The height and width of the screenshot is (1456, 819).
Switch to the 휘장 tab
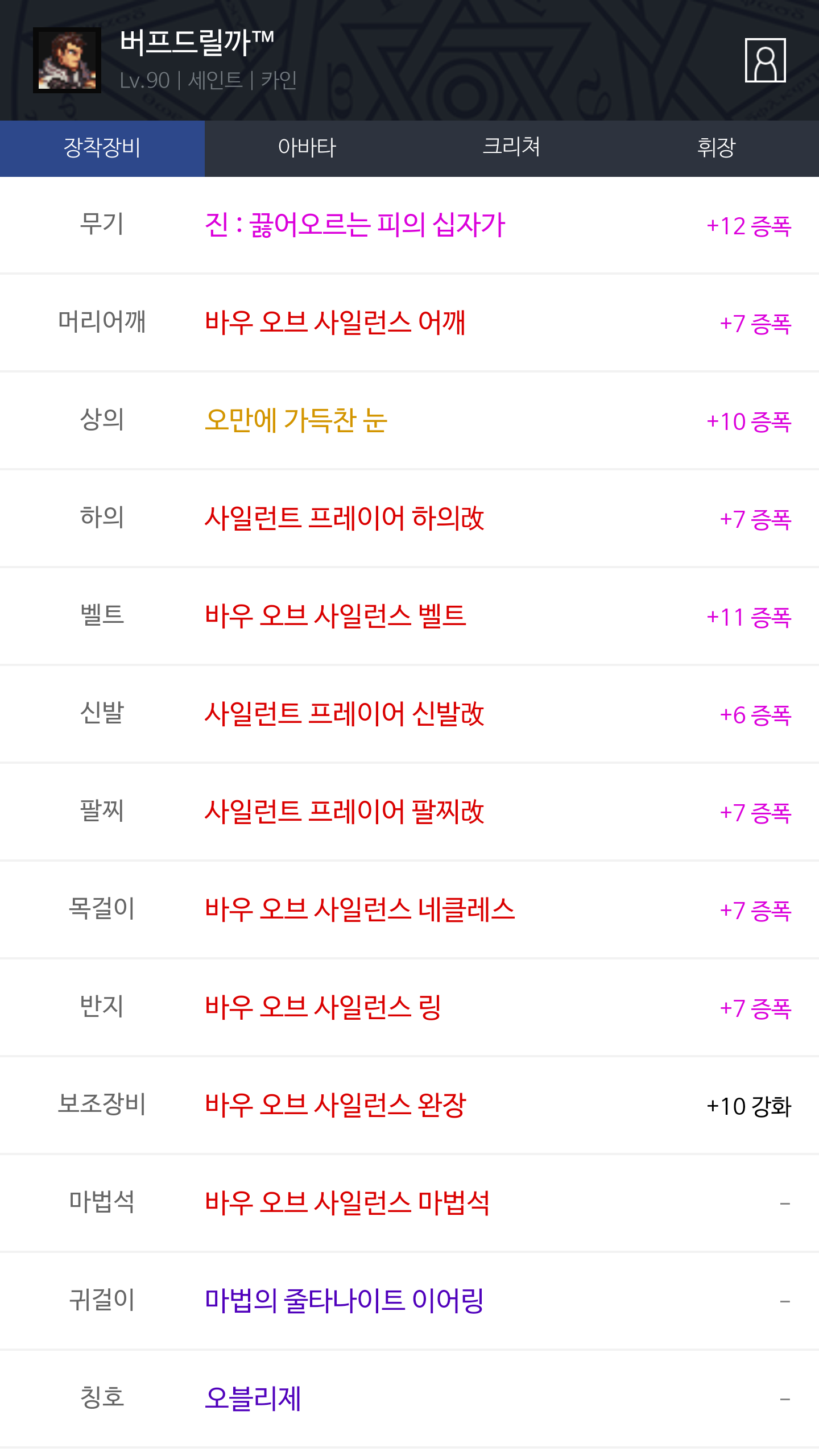click(x=717, y=148)
